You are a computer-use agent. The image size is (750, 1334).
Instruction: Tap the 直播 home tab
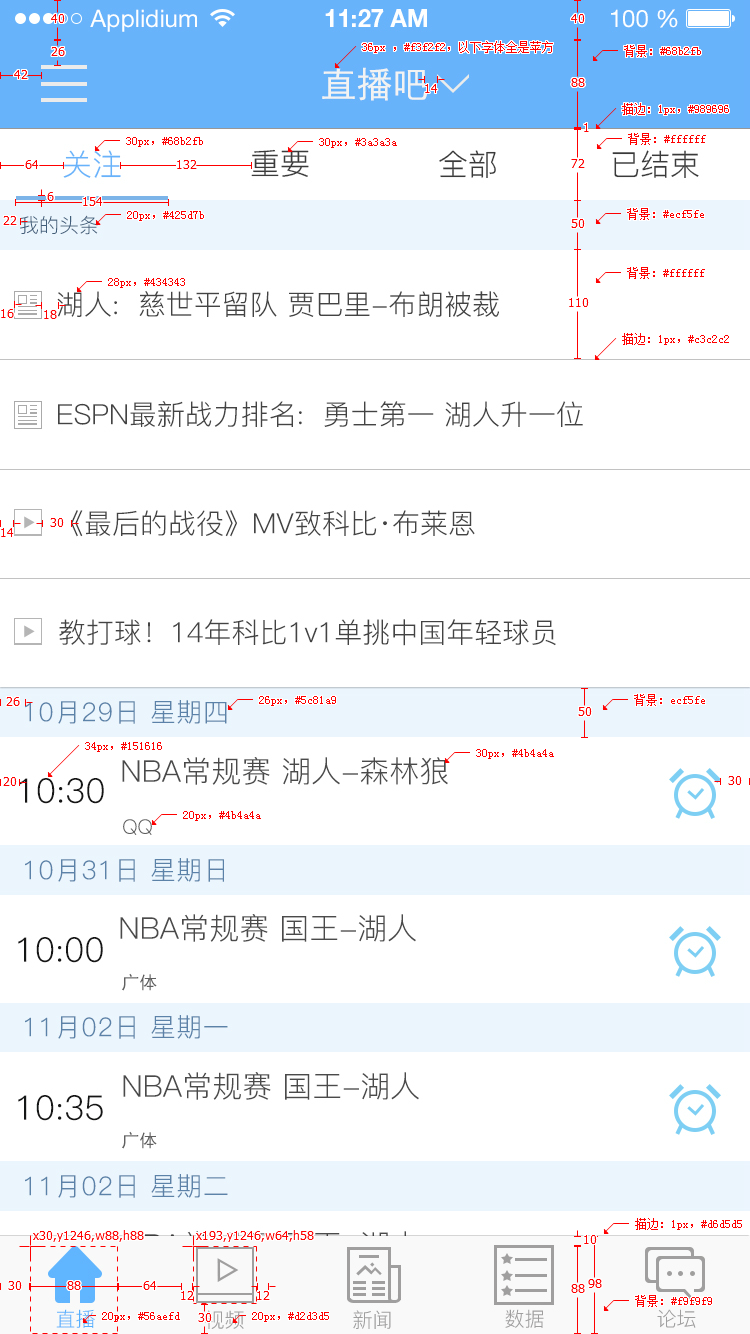click(x=74, y=1289)
